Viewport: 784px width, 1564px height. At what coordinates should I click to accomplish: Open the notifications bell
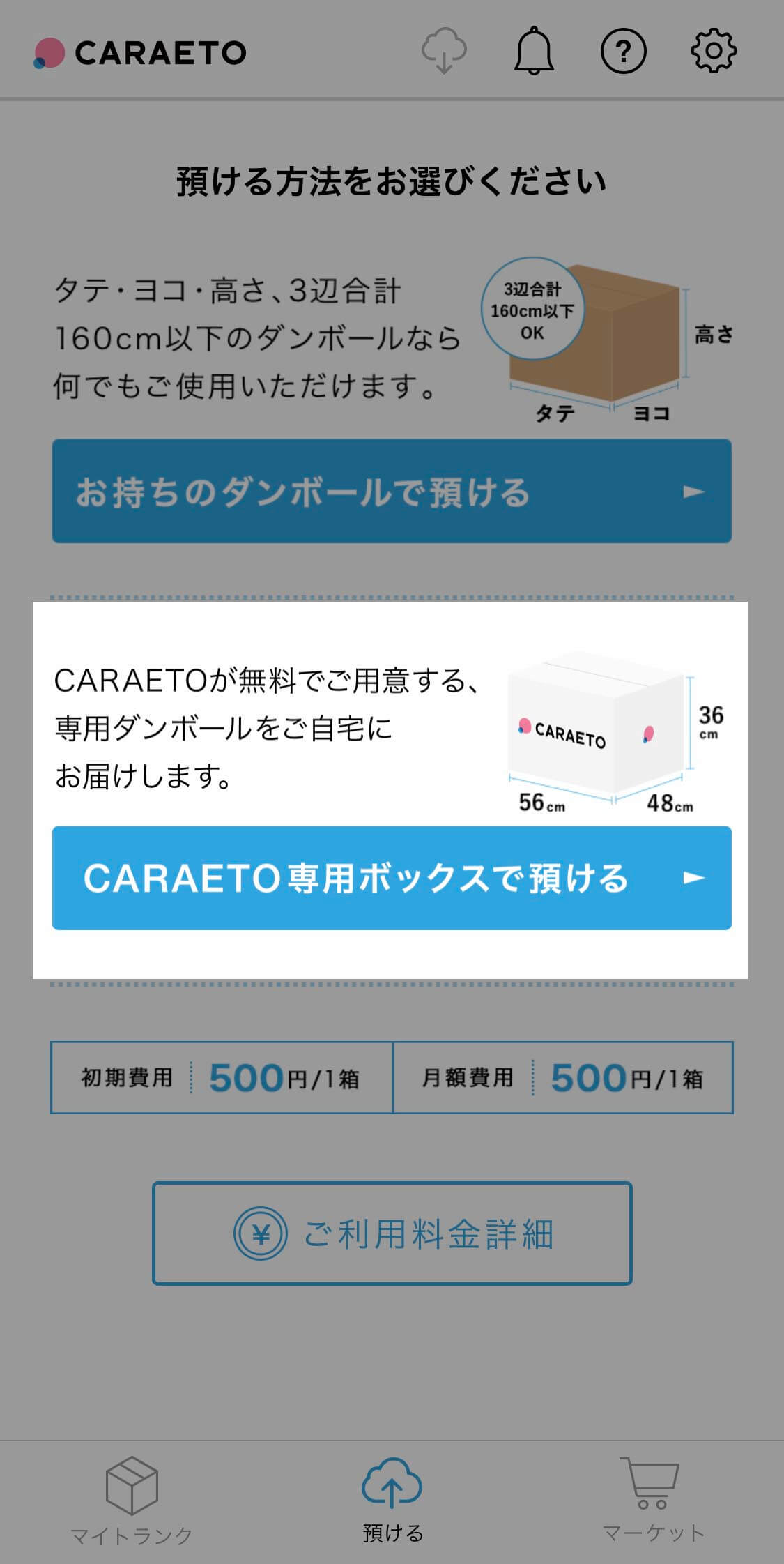pyautogui.click(x=534, y=51)
